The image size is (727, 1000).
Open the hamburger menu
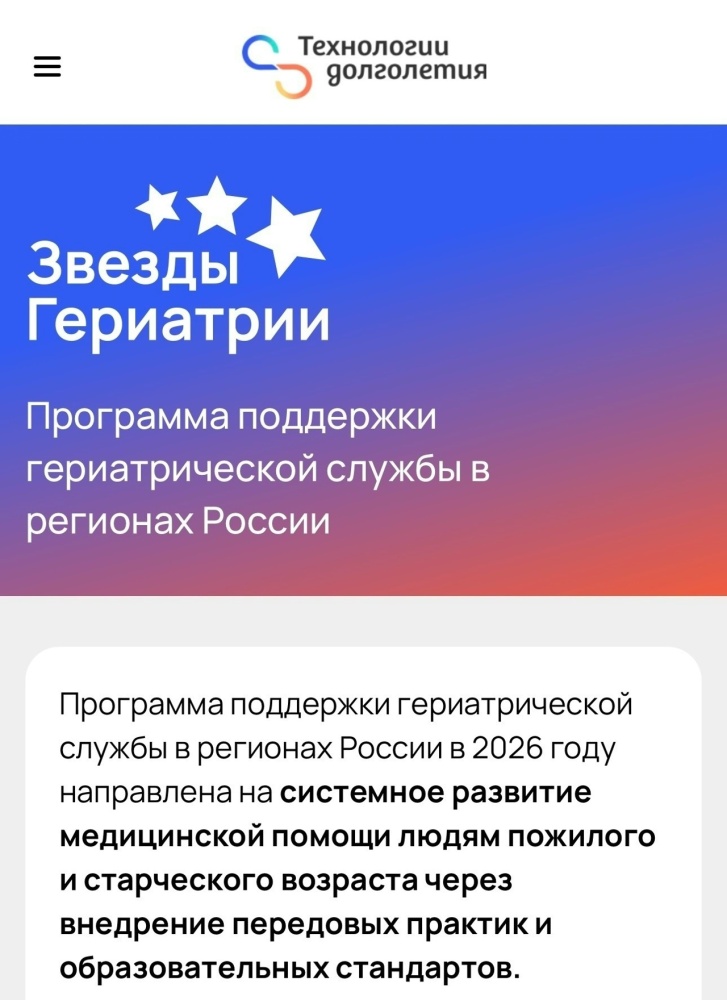tap(47, 66)
